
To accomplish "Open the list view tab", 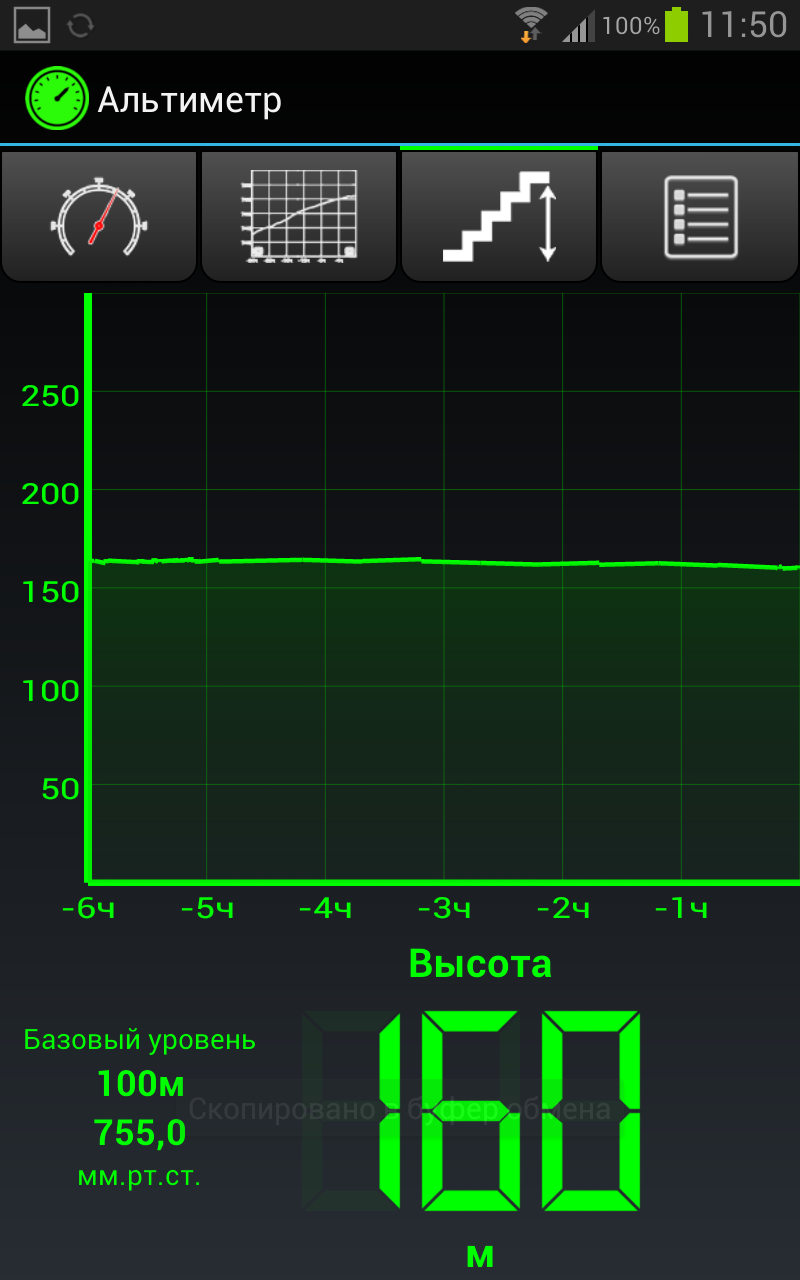I will click(700, 216).
